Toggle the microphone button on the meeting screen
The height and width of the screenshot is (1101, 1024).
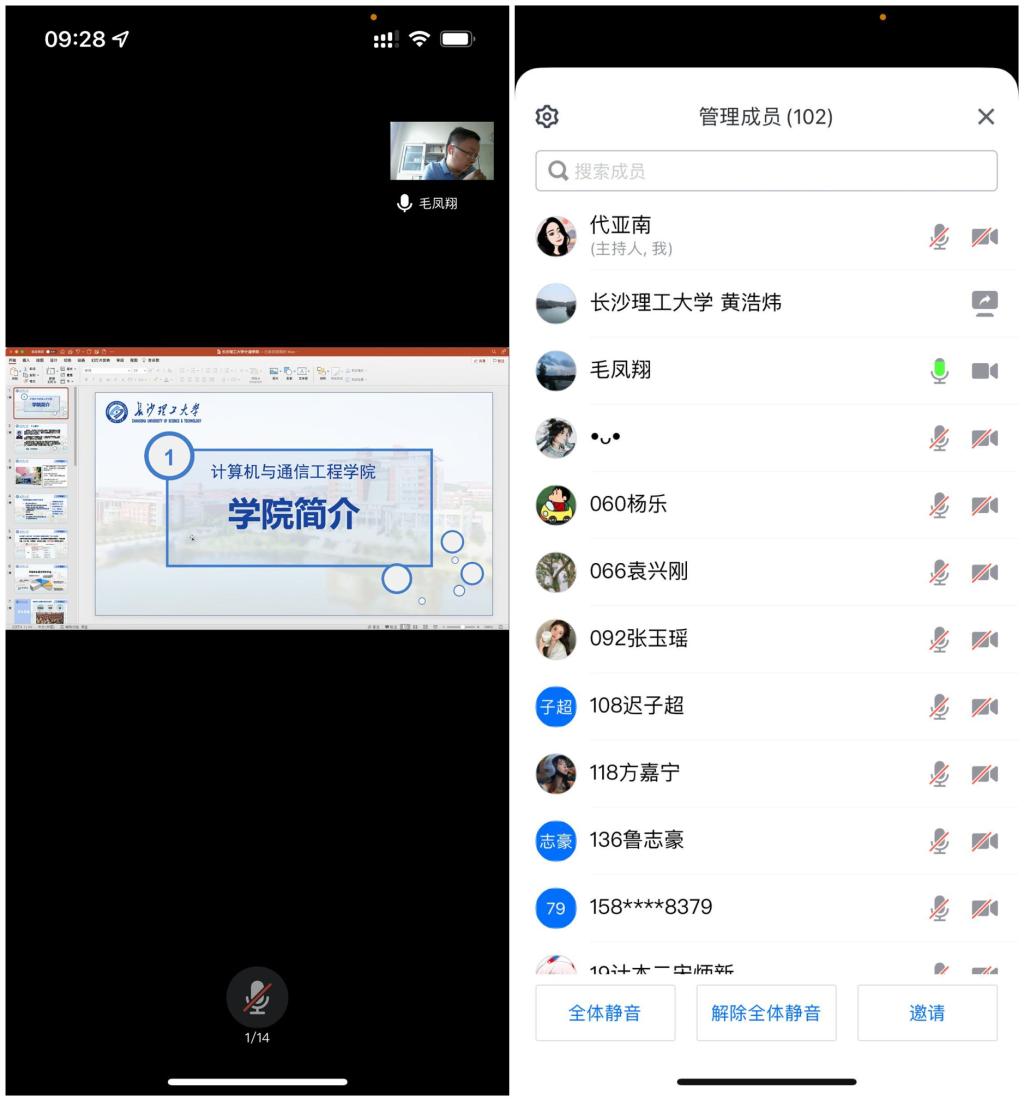tap(257, 997)
